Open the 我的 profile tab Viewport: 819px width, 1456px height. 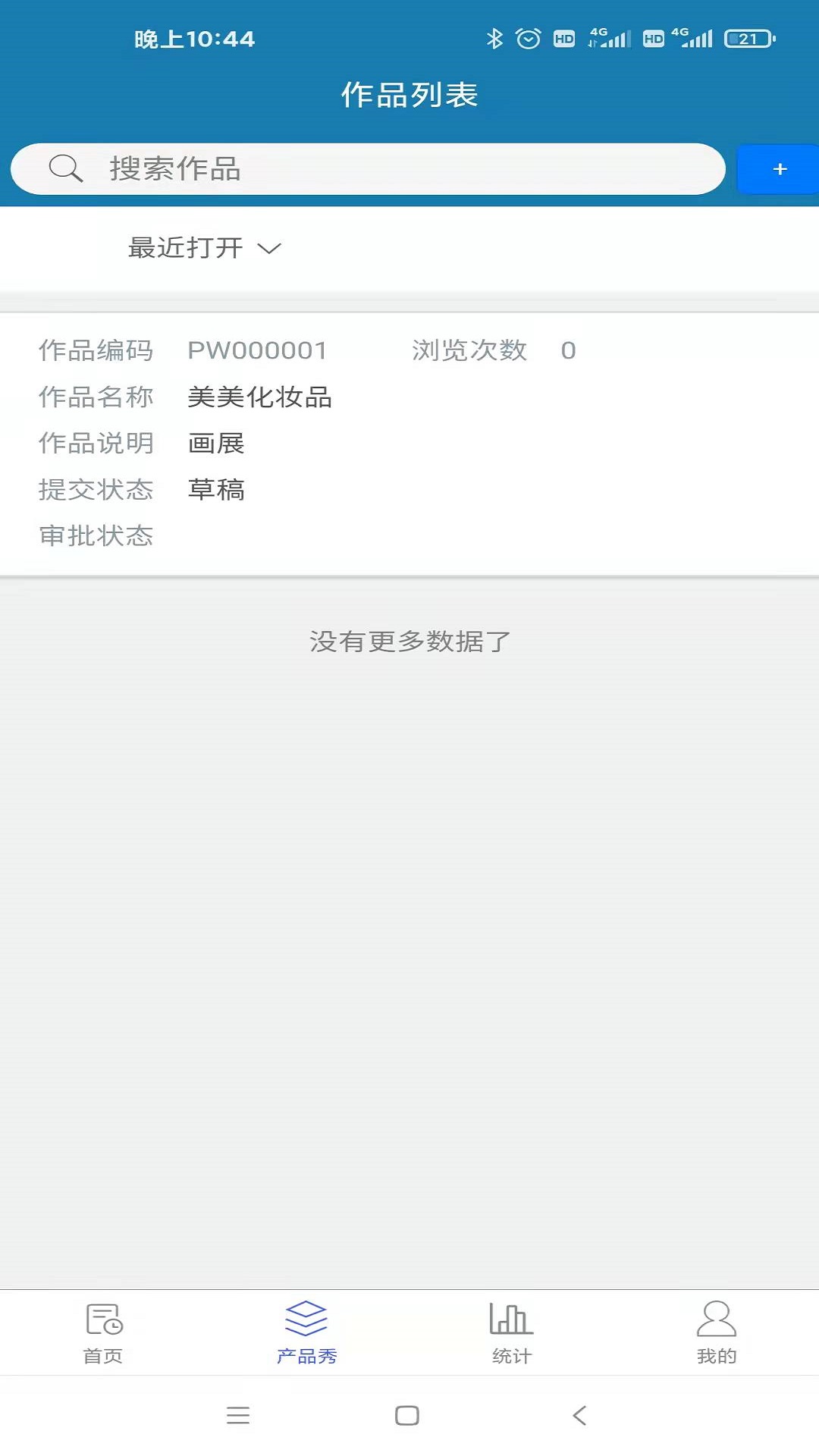(716, 1332)
